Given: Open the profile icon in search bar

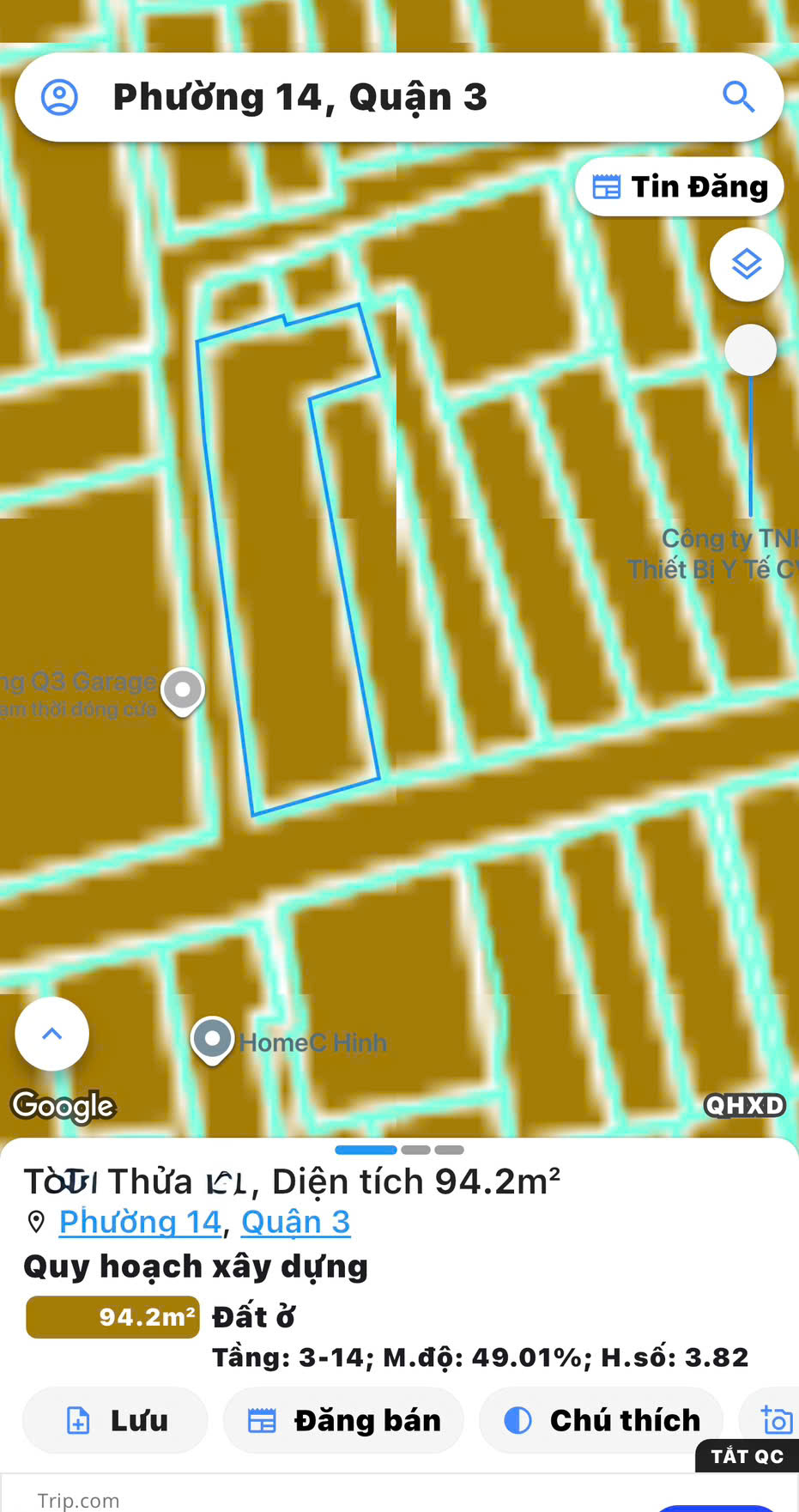Looking at the screenshot, I should 60,97.
